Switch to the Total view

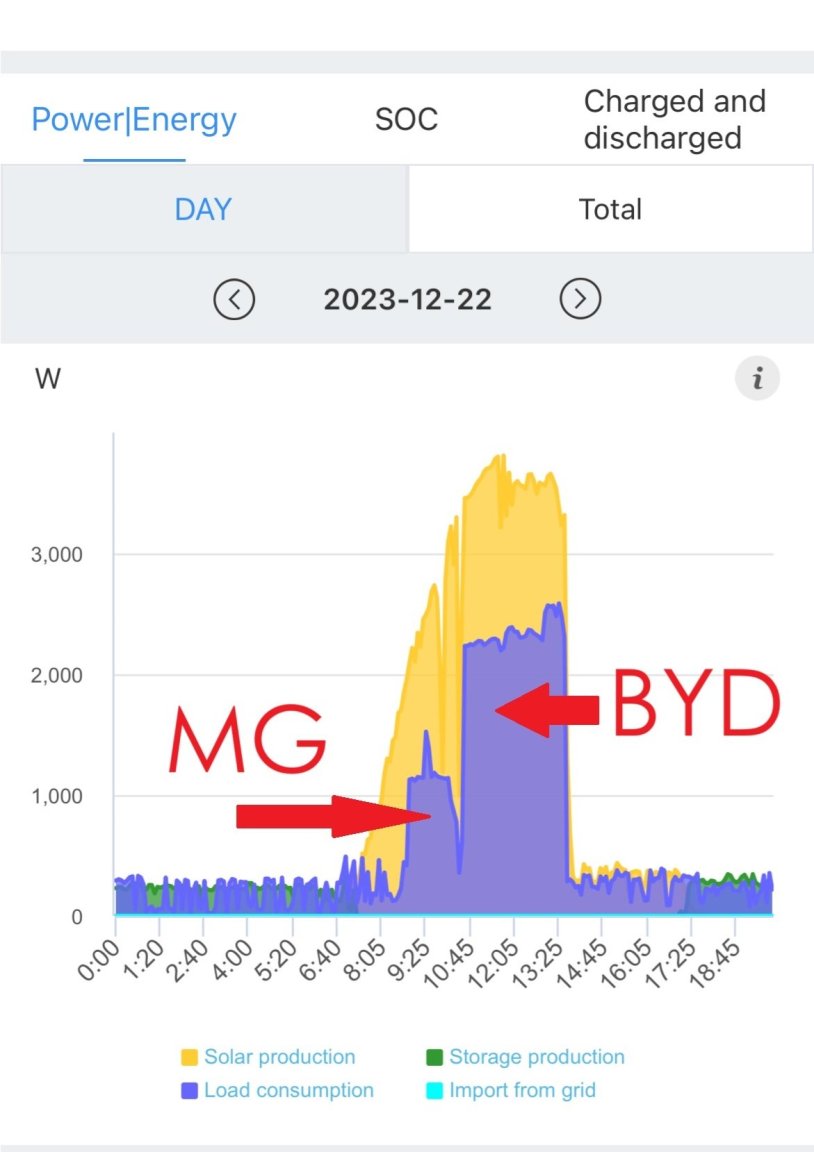pyautogui.click(x=610, y=209)
